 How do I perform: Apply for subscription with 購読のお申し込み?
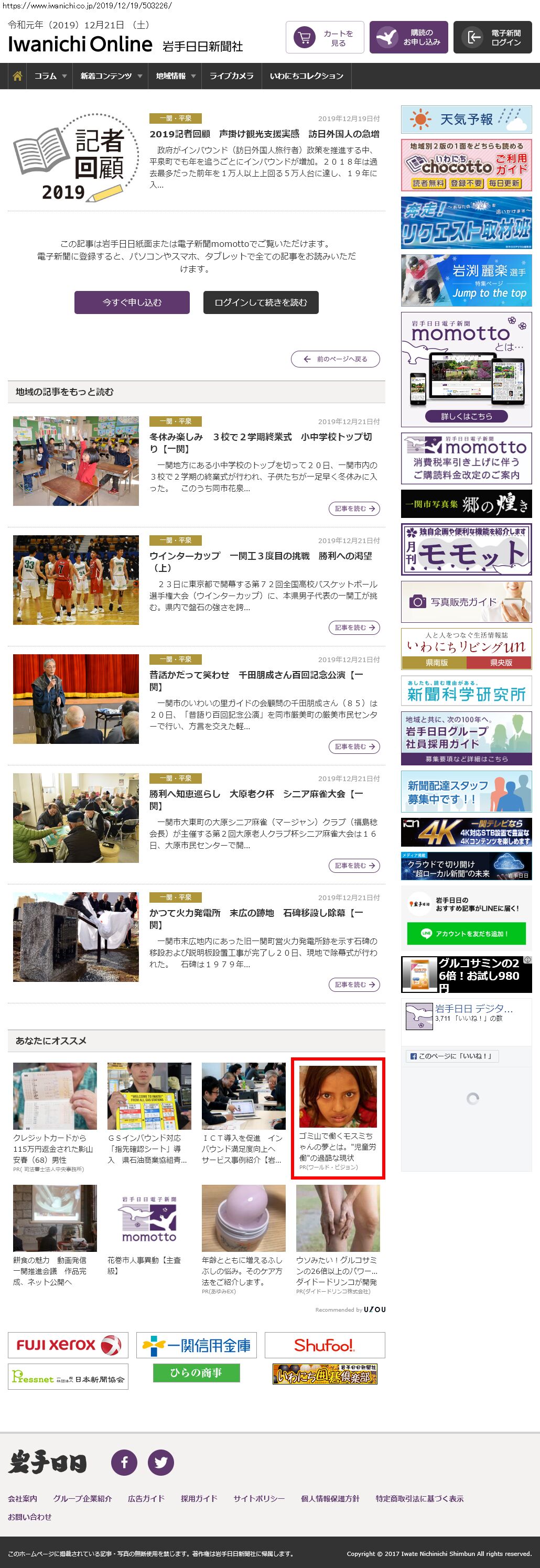pos(408,38)
